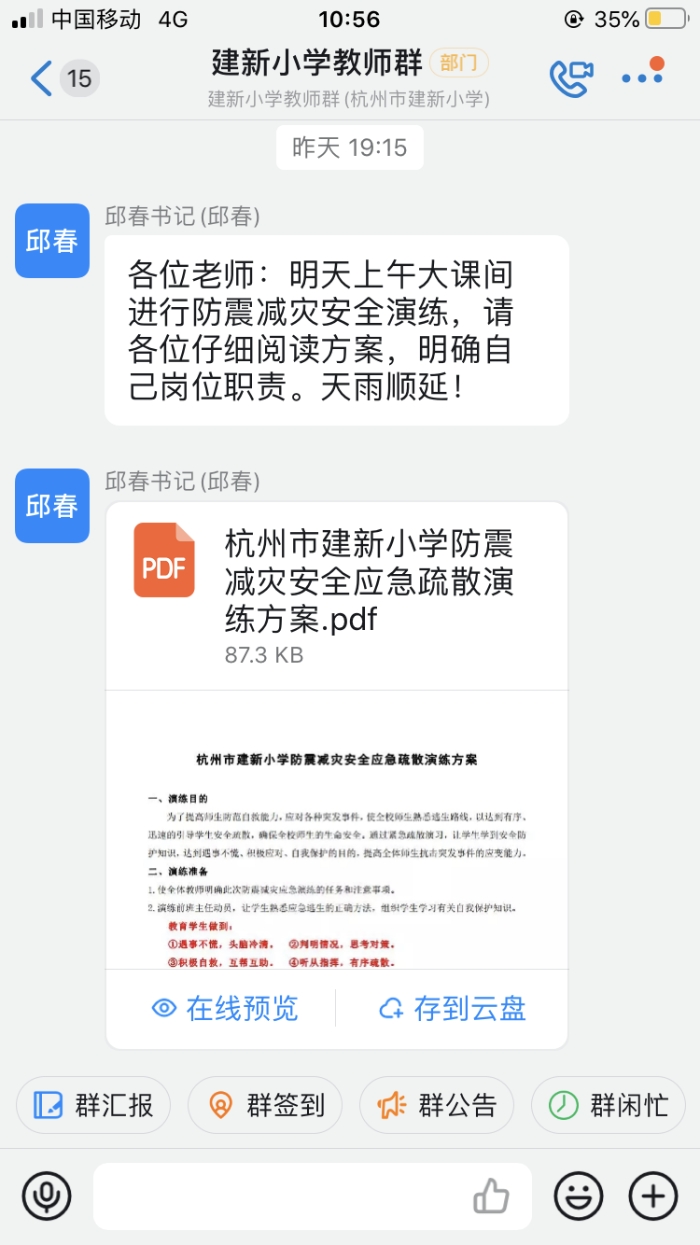Save the file with 存到云盘
The image size is (700, 1245).
(452, 1008)
